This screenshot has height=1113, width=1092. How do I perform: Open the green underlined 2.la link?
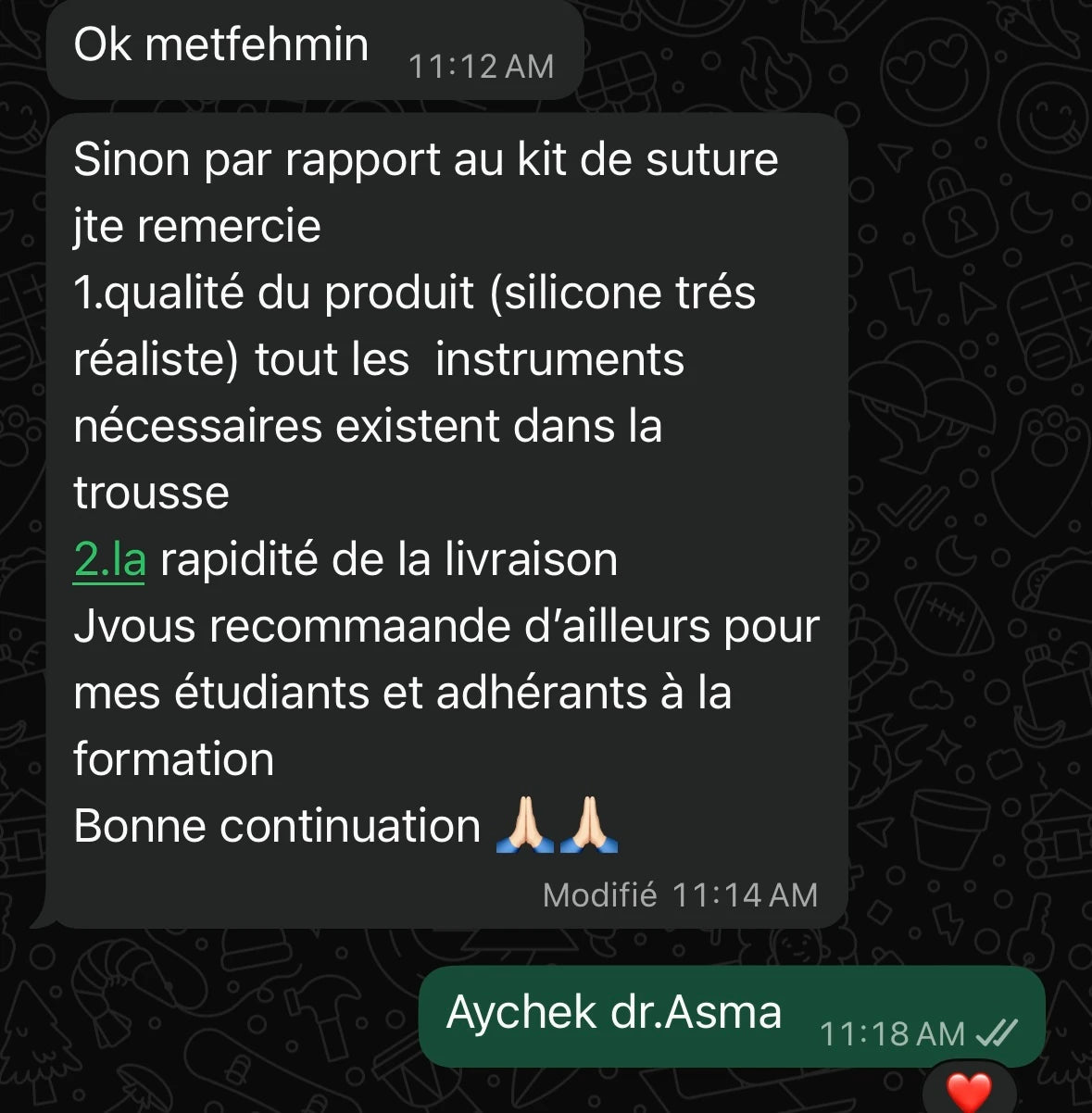point(109,560)
